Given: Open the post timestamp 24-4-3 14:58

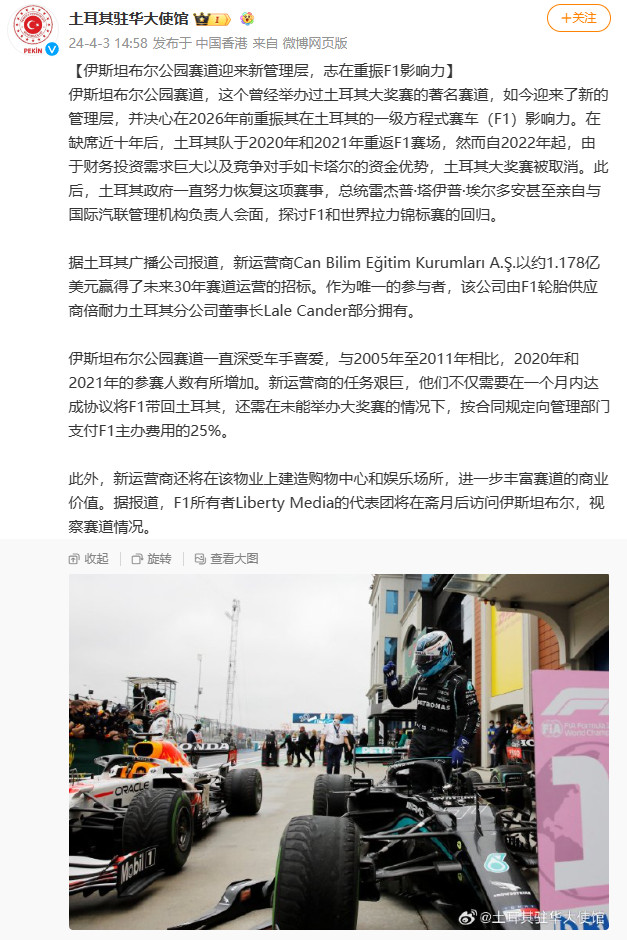Looking at the screenshot, I should point(108,43).
